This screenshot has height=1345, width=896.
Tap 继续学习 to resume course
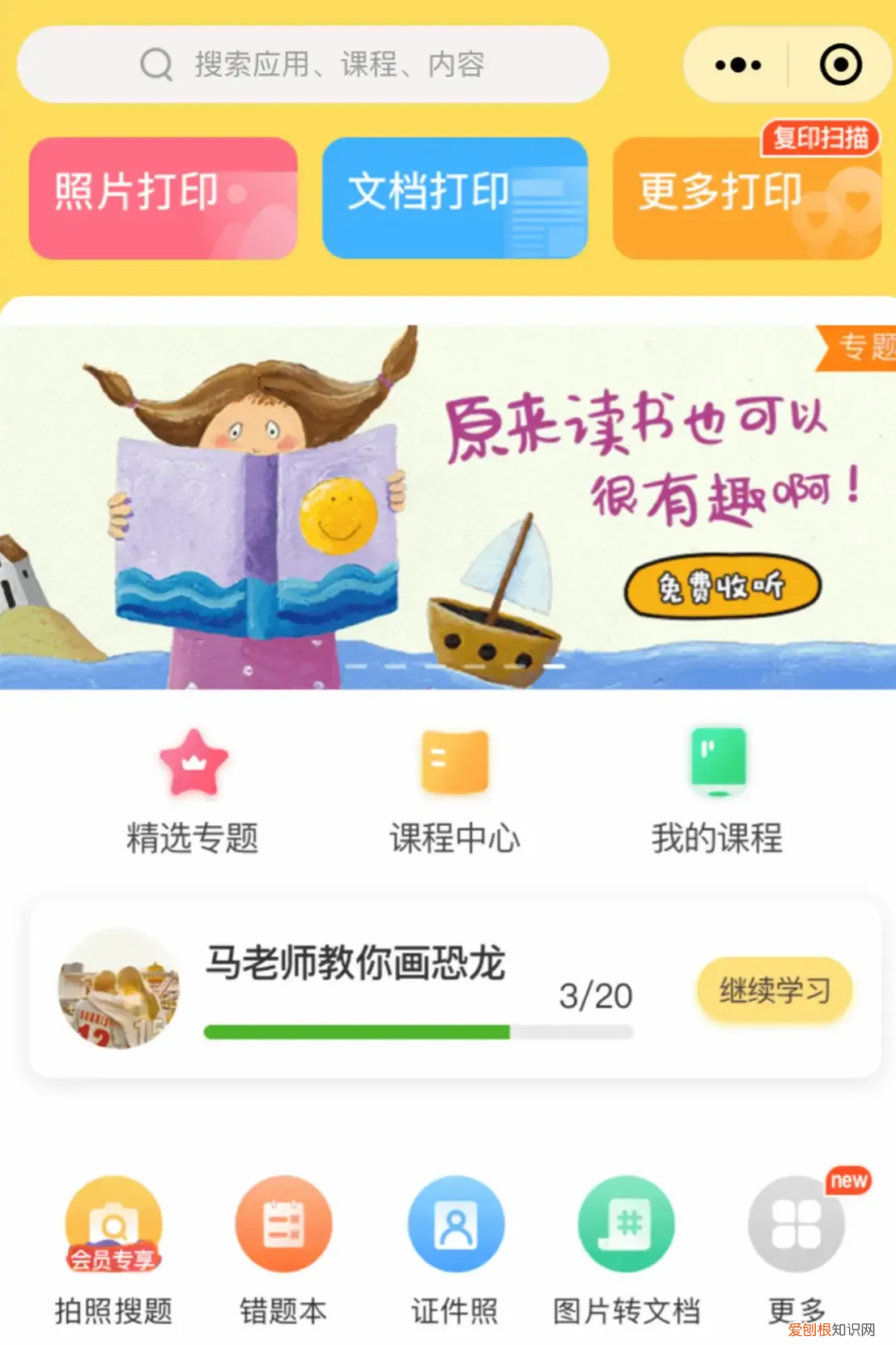[x=775, y=990]
